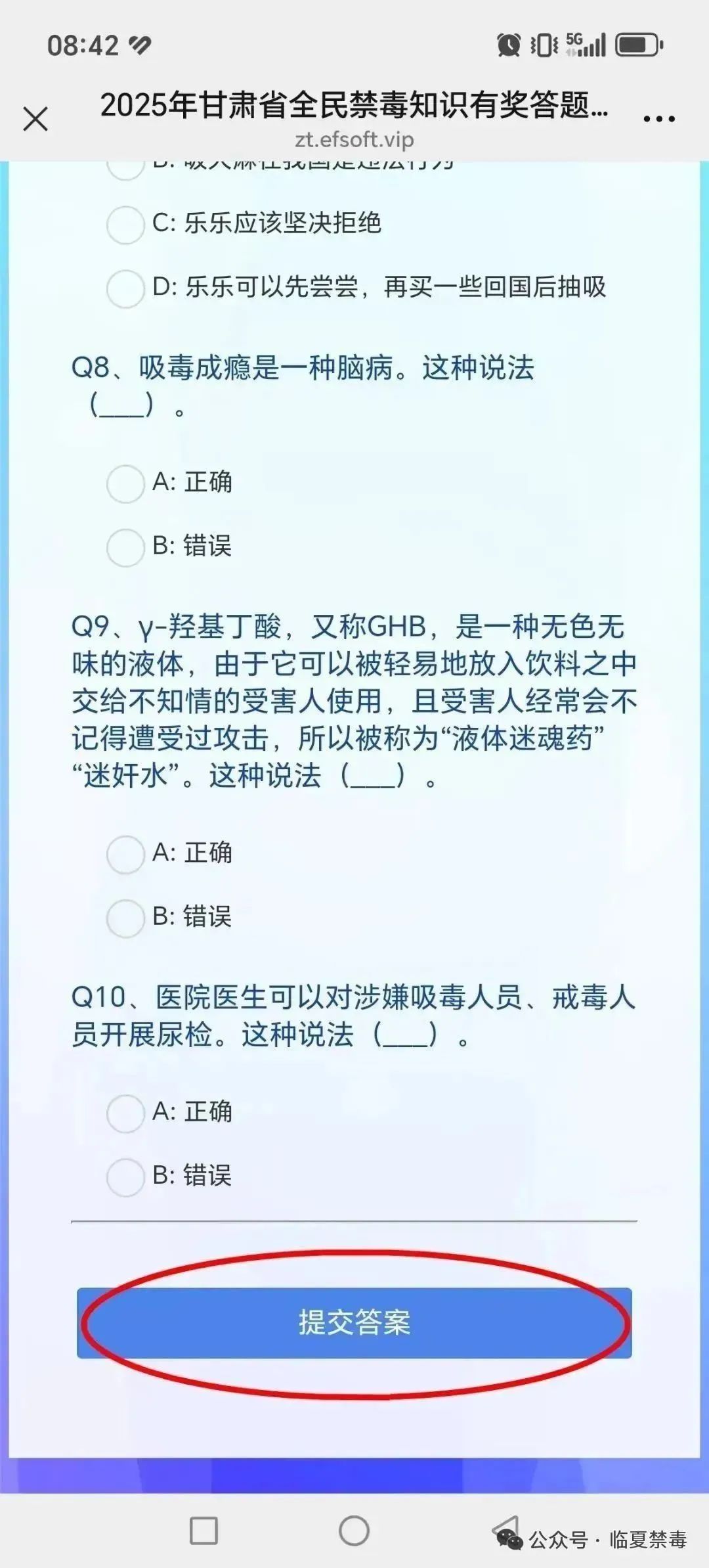Mark Q9 GHB statement as 正确

pyautogui.click(x=125, y=854)
